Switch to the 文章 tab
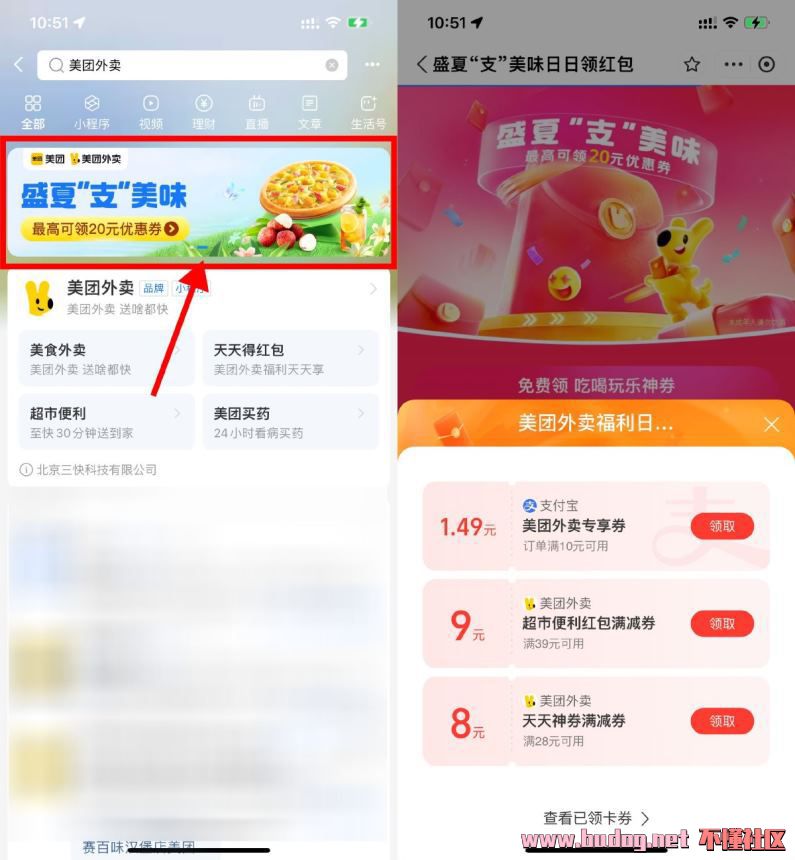The height and width of the screenshot is (860, 795). pyautogui.click(x=310, y=112)
